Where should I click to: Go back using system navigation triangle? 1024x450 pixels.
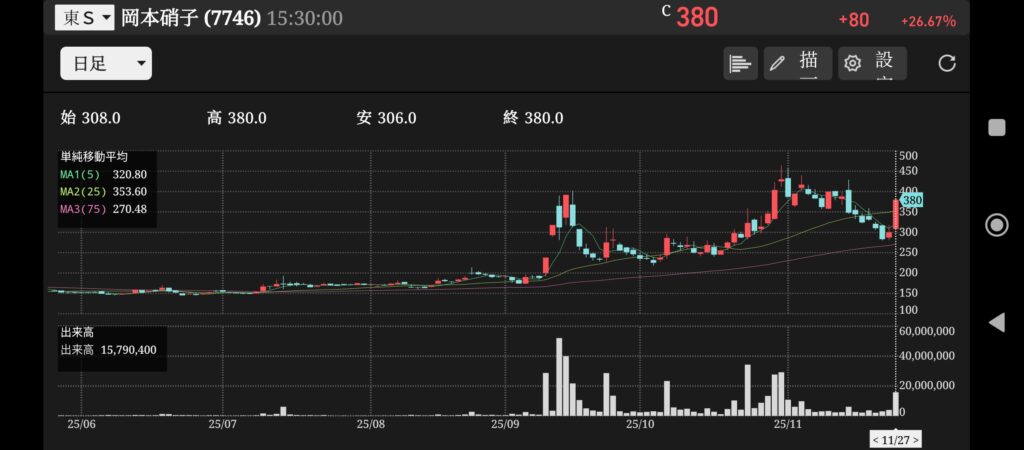(x=996, y=322)
